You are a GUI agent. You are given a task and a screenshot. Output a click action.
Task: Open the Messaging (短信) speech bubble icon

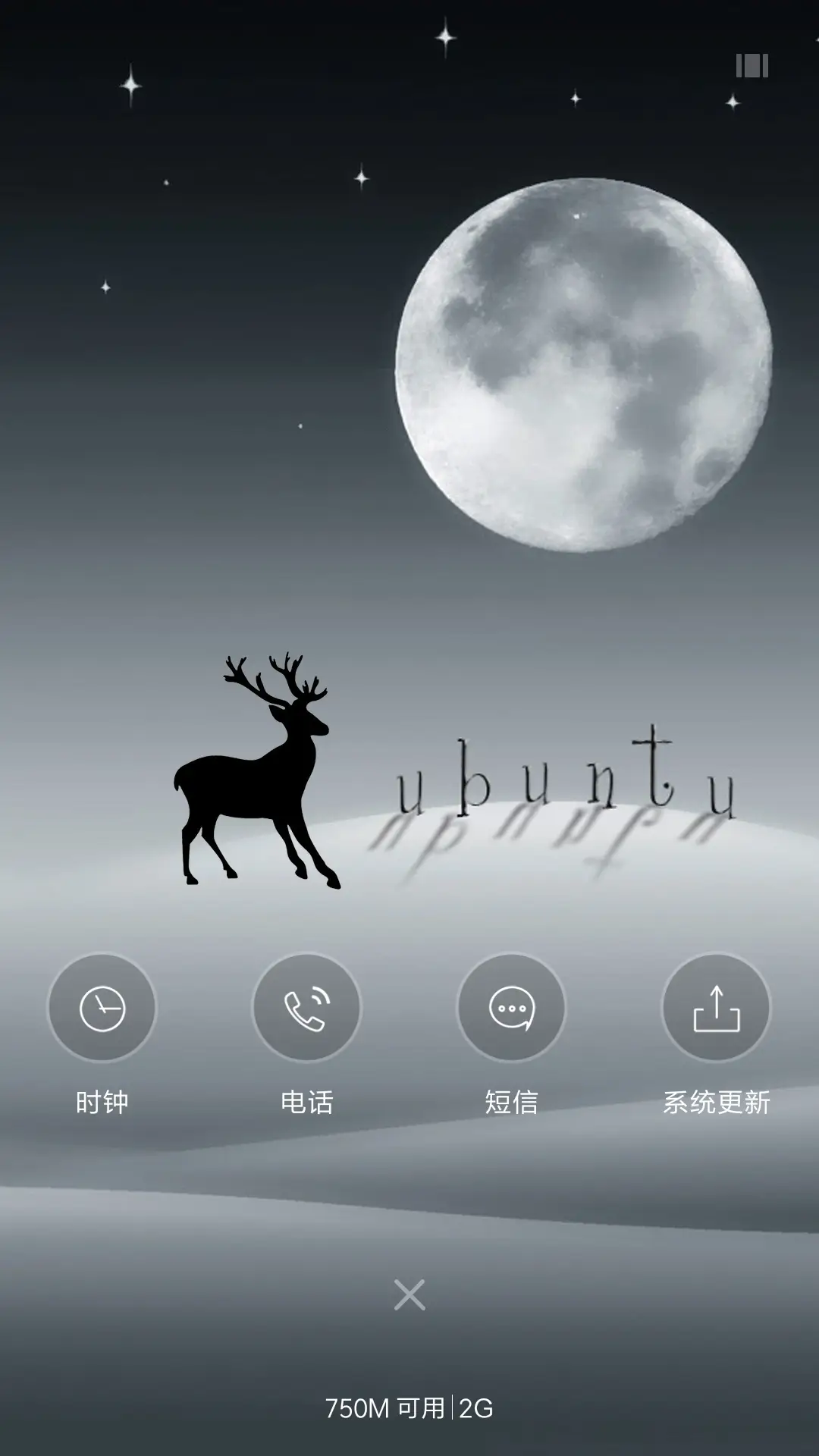click(511, 1009)
